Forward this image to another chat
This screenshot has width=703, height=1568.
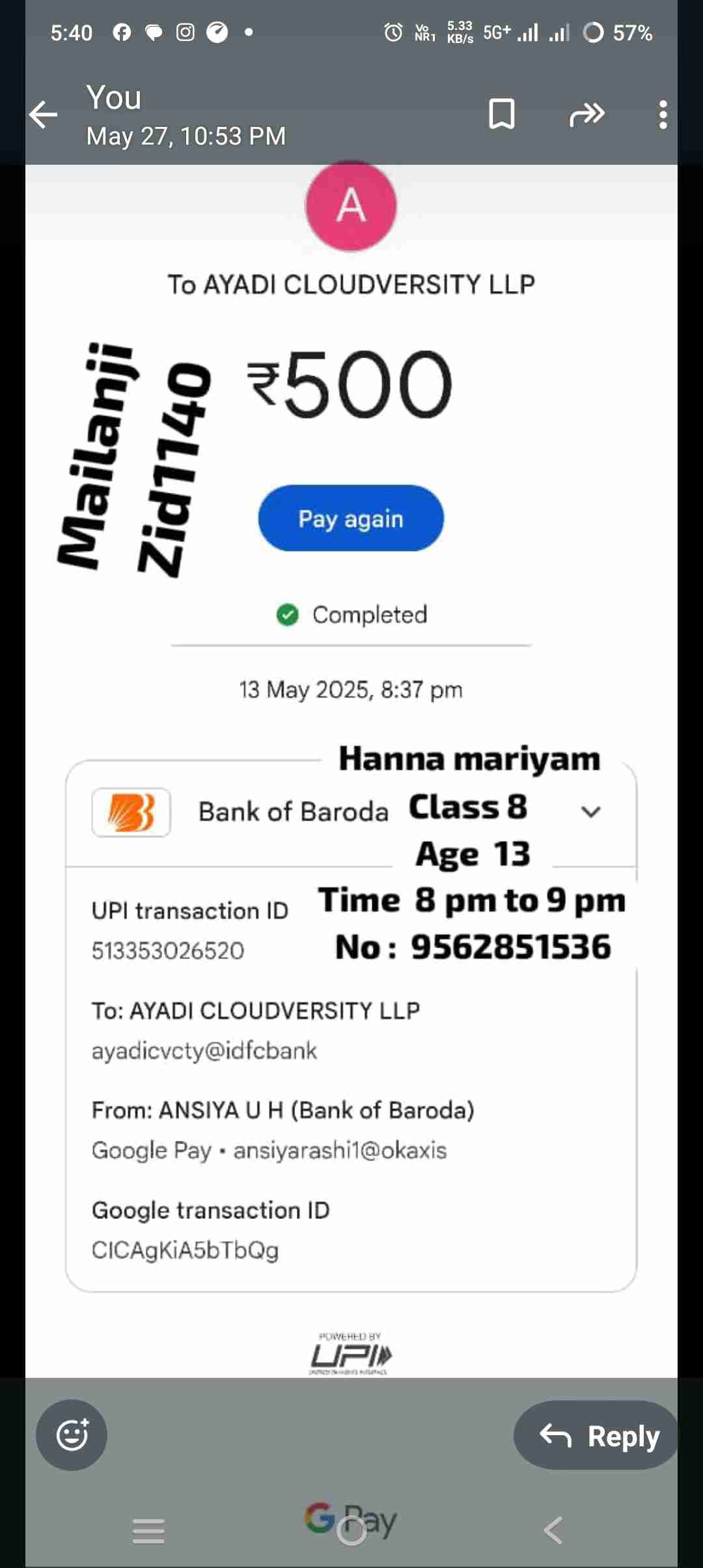(586, 114)
